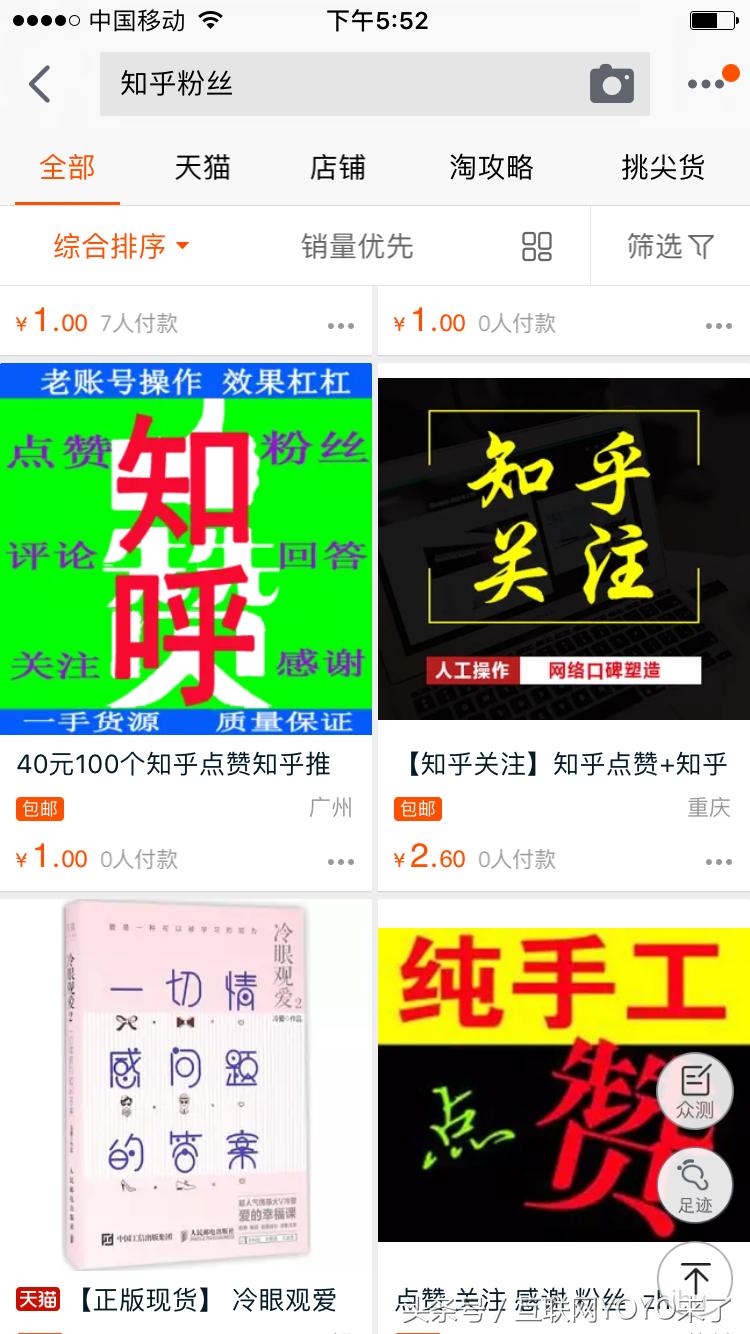The width and height of the screenshot is (750, 1334).
Task: Open the 筛选 filter icon
Action: click(x=669, y=246)
